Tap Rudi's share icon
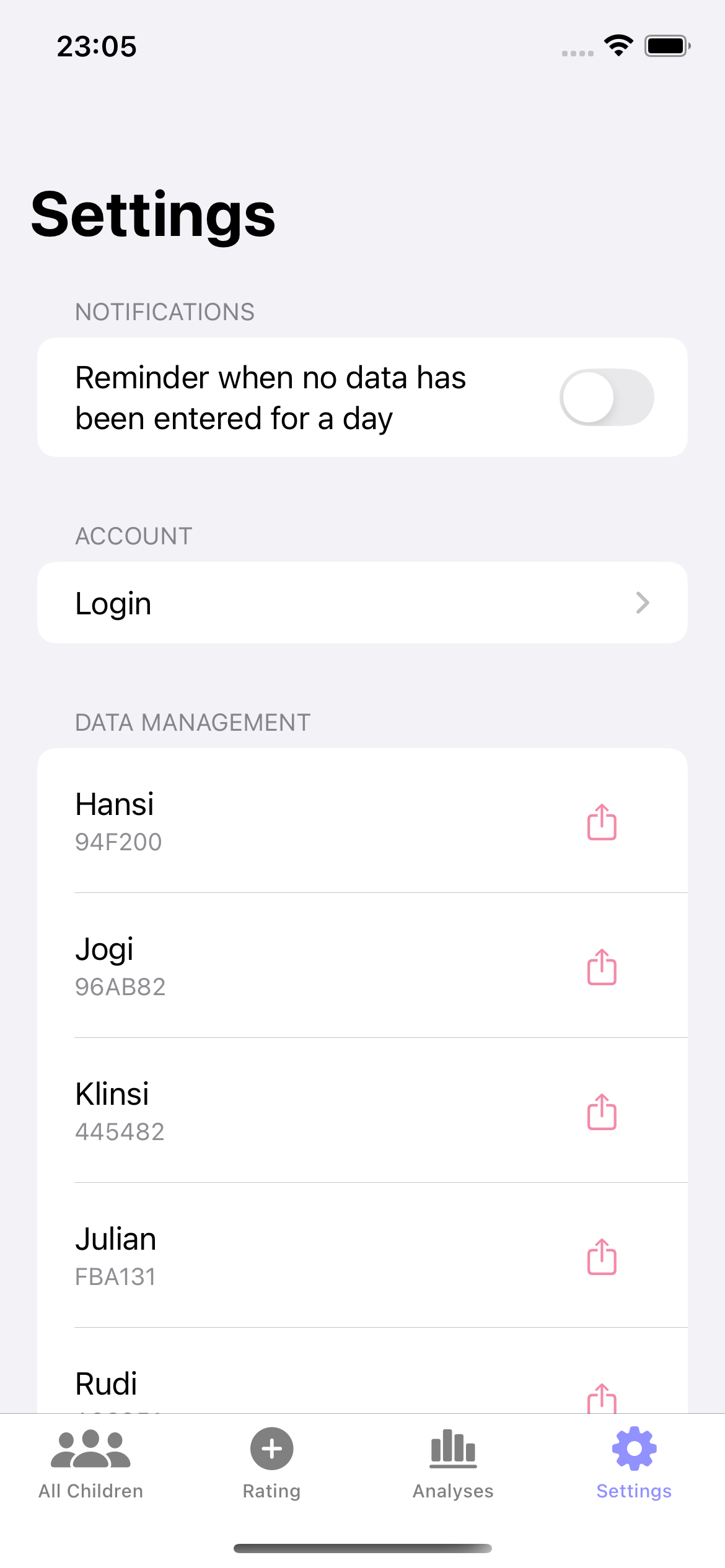The height and width of the screenshot is (1568, 725). click(x=602, y=1398)
